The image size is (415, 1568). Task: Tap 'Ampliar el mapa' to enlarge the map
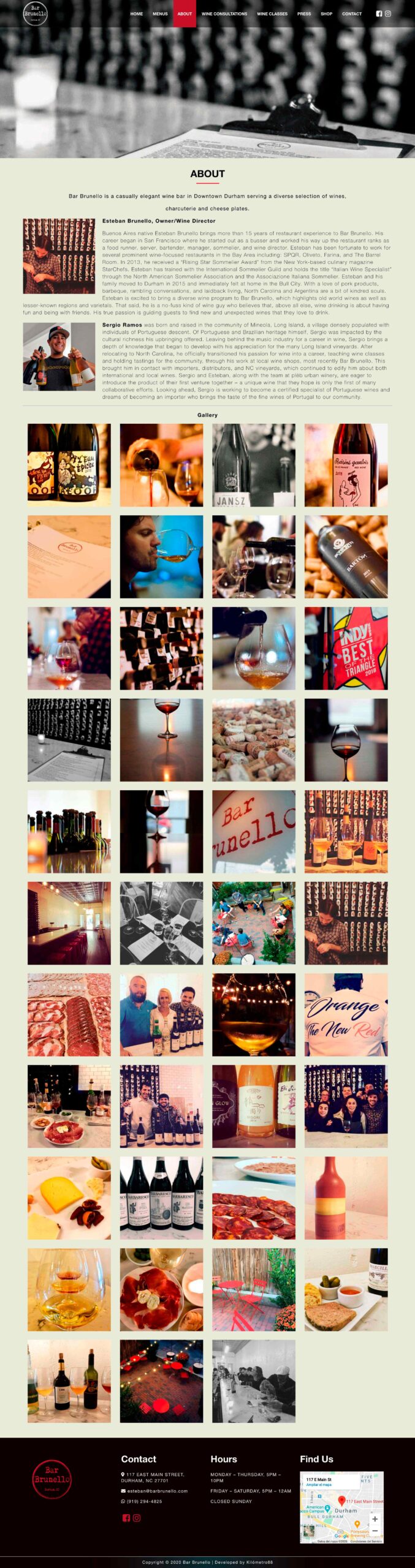[x=319, y=1485]
